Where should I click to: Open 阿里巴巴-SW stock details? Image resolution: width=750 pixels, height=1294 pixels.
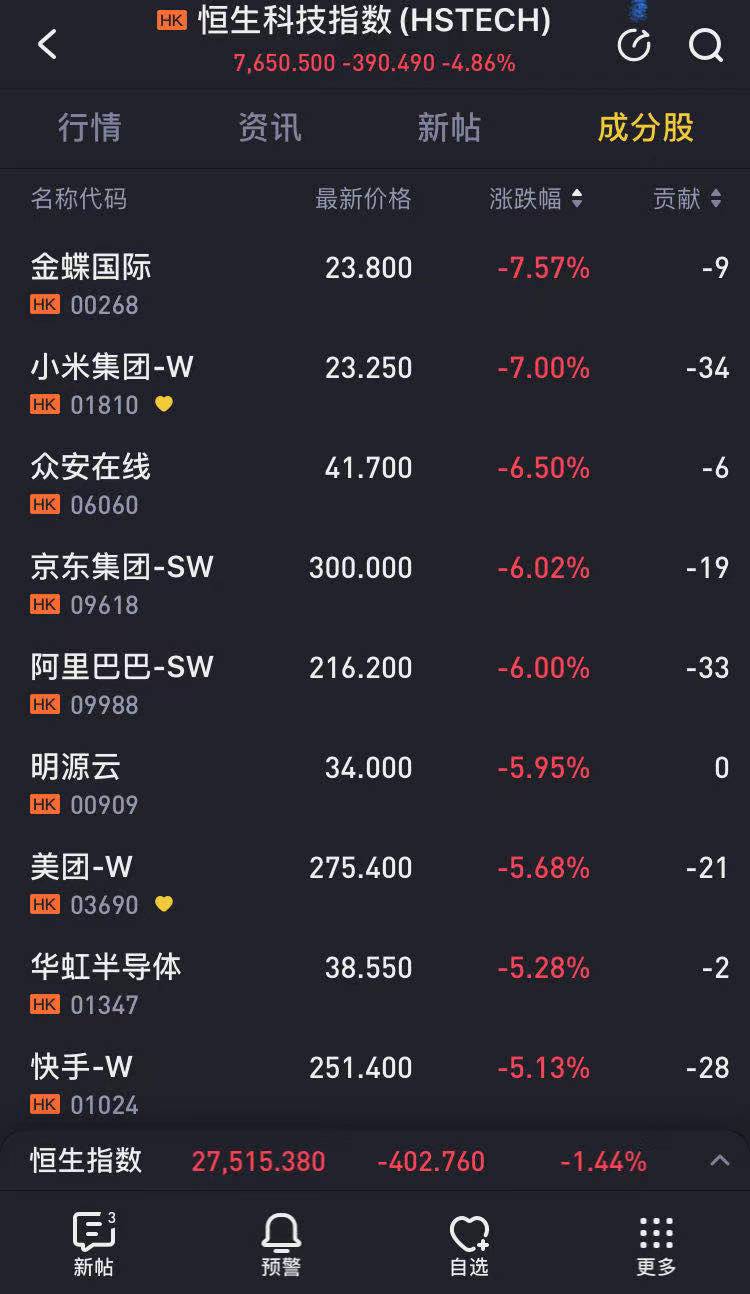375,683
